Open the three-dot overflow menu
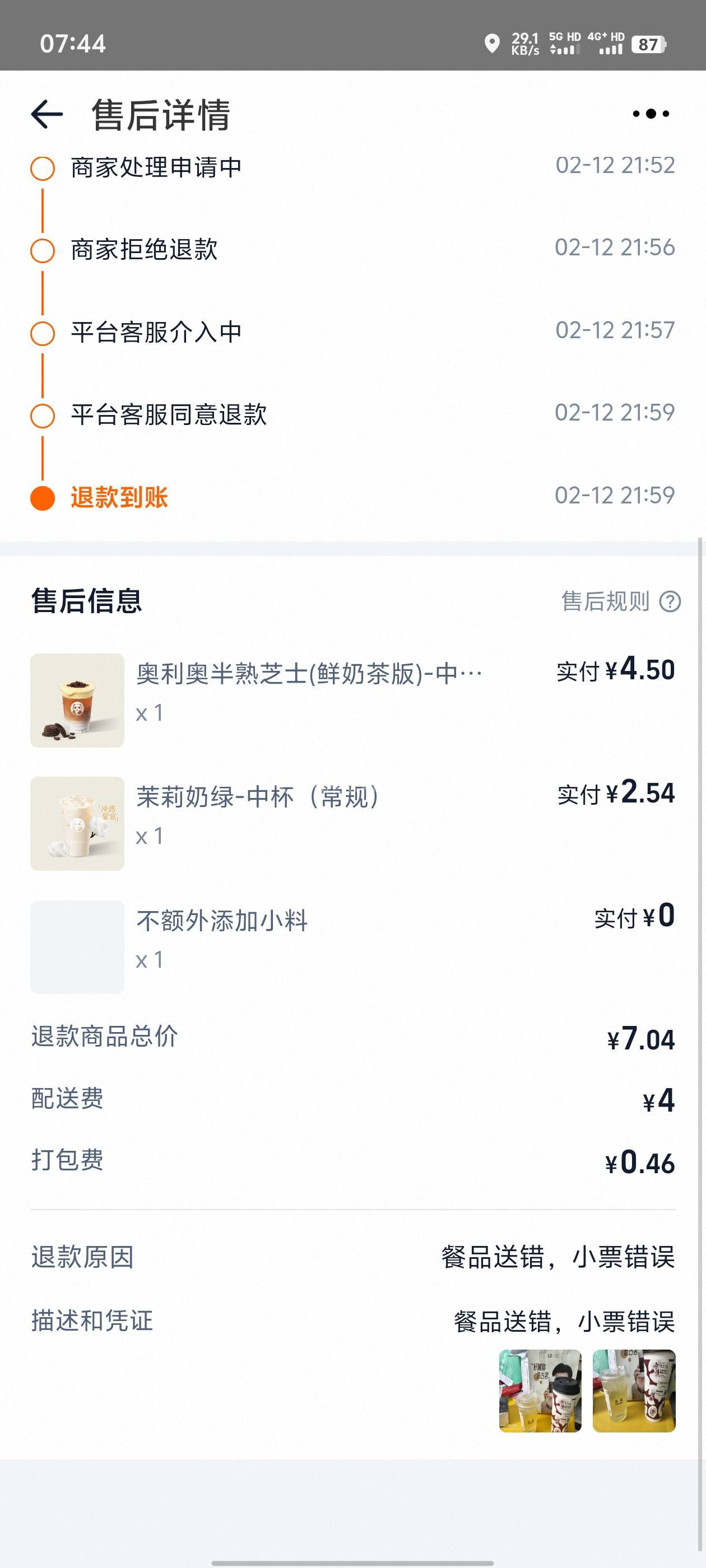 pyautogui.click(x=651, y=114)
